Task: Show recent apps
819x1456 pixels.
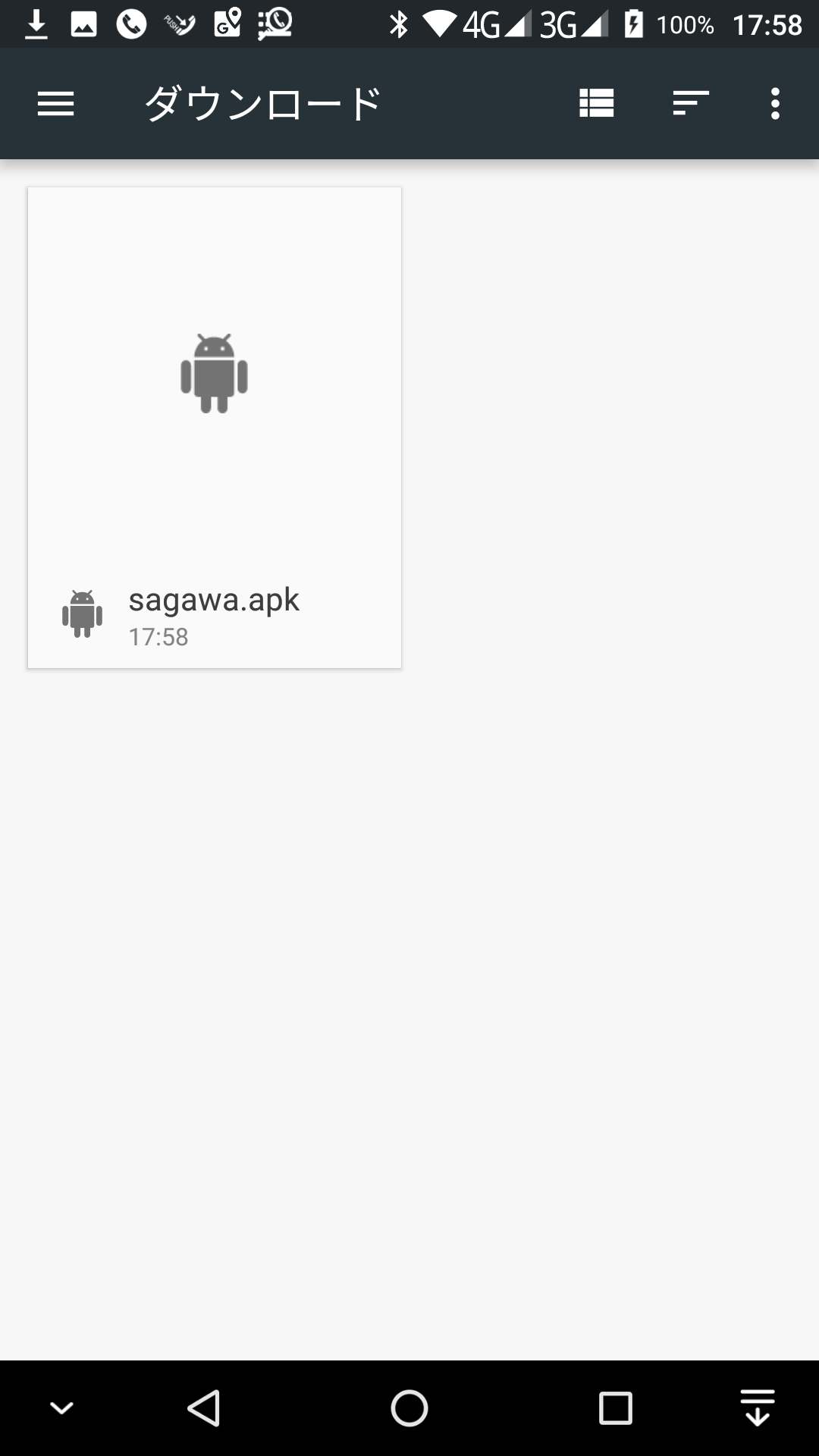Action: [x=615, y=1408]
